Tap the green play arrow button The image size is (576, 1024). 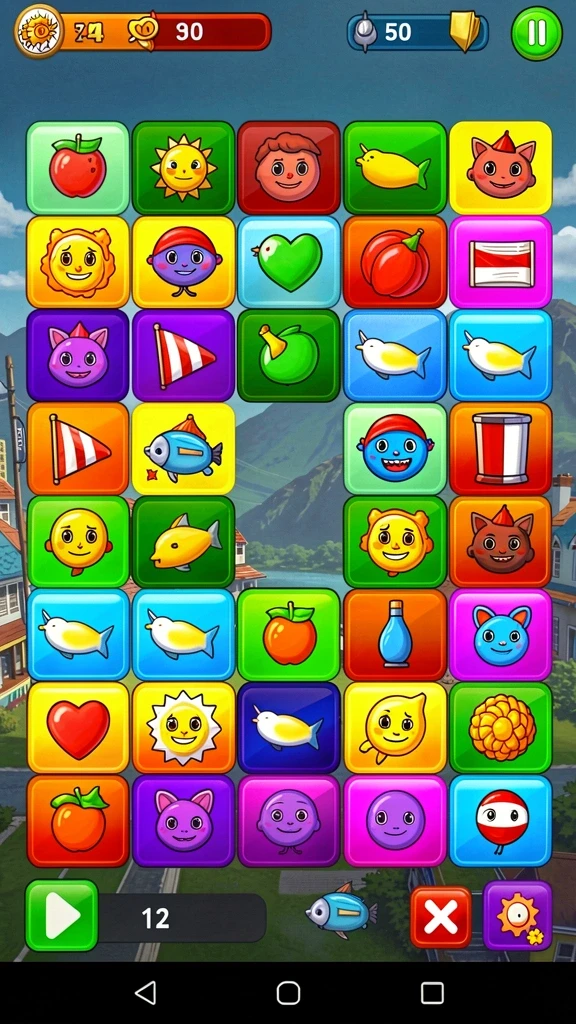(61, 915)
